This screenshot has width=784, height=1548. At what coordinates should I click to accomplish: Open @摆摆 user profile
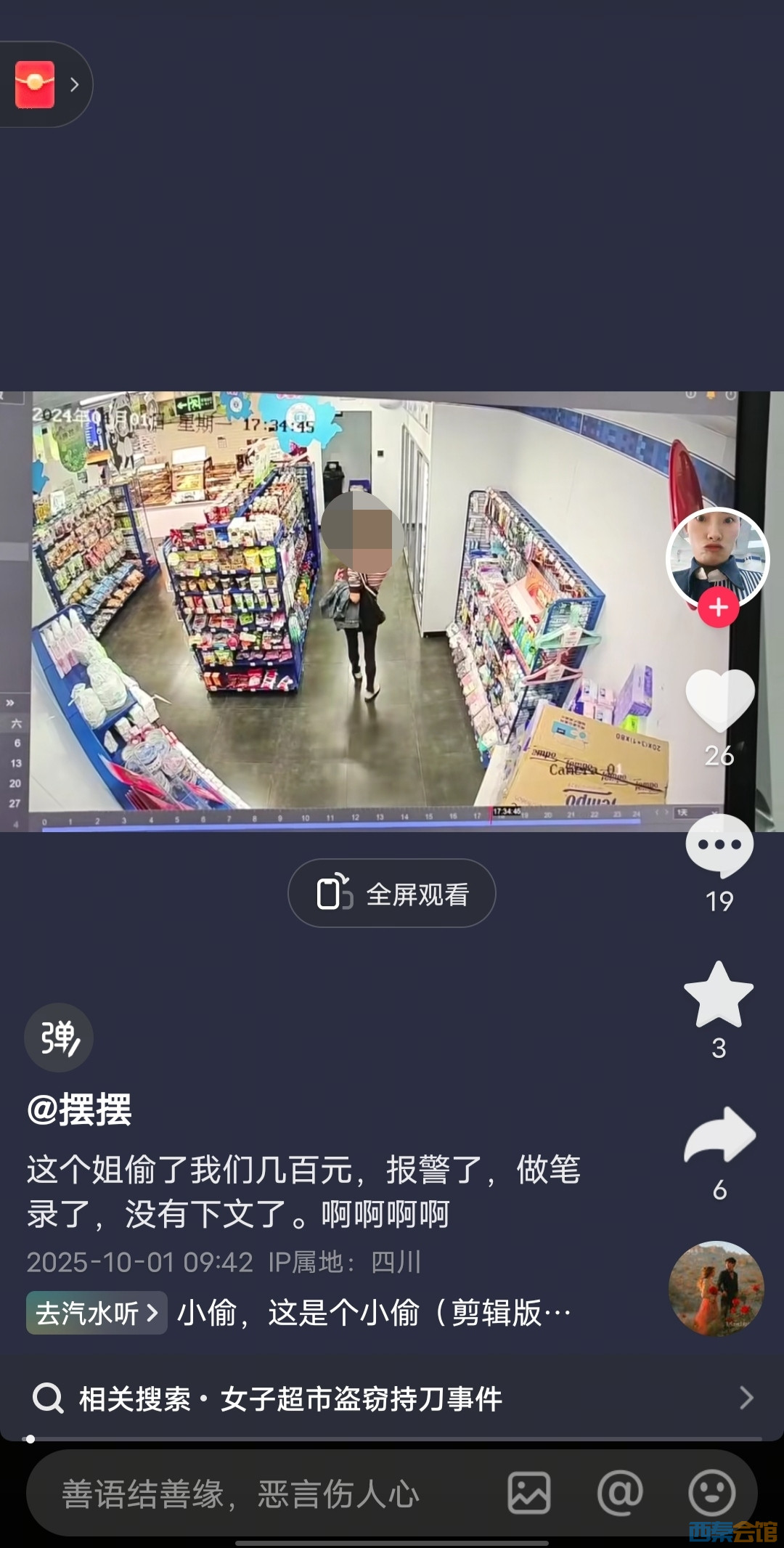[x=79, y=1109]
